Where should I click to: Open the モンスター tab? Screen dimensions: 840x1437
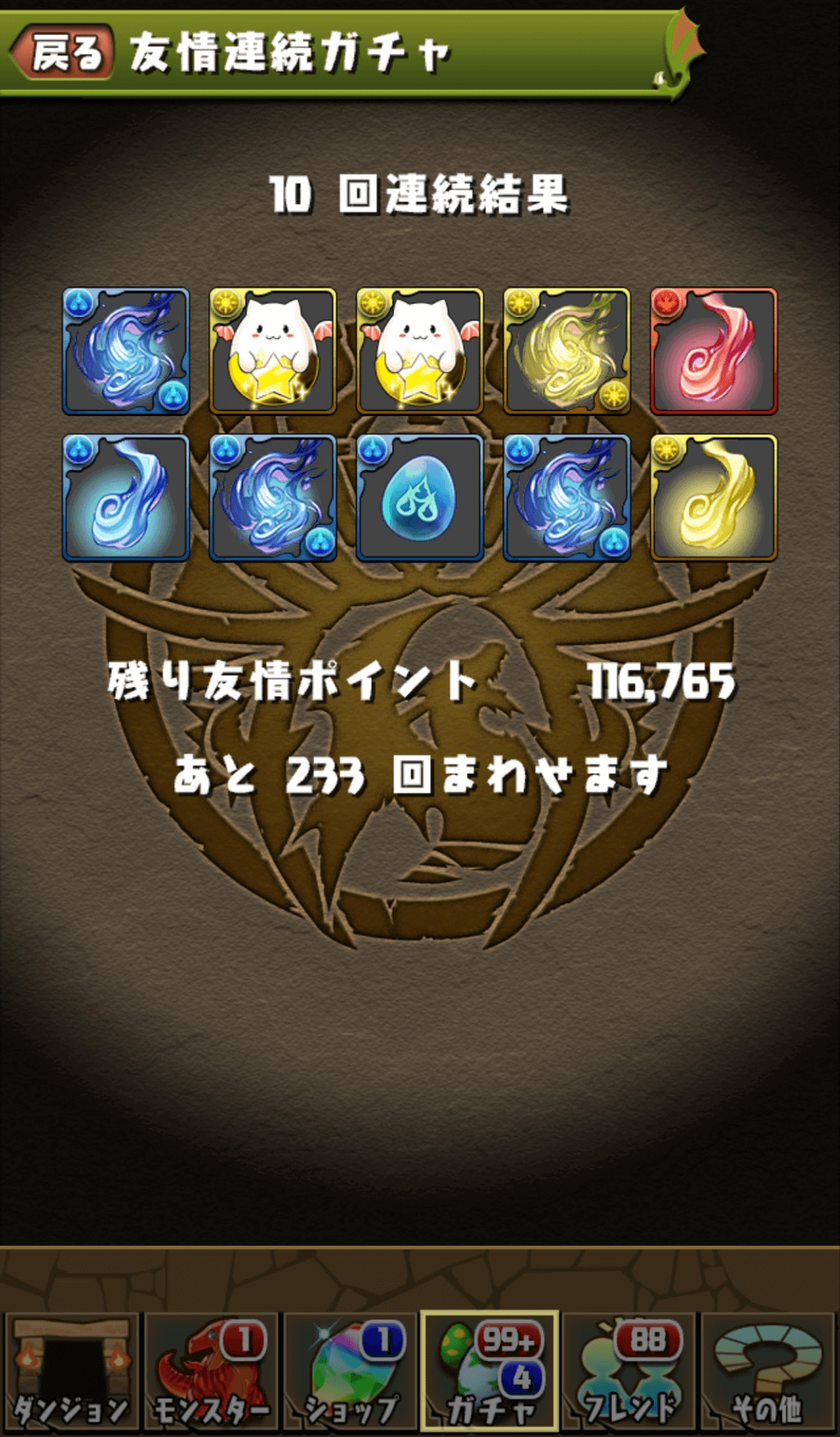click(211, 1371)
